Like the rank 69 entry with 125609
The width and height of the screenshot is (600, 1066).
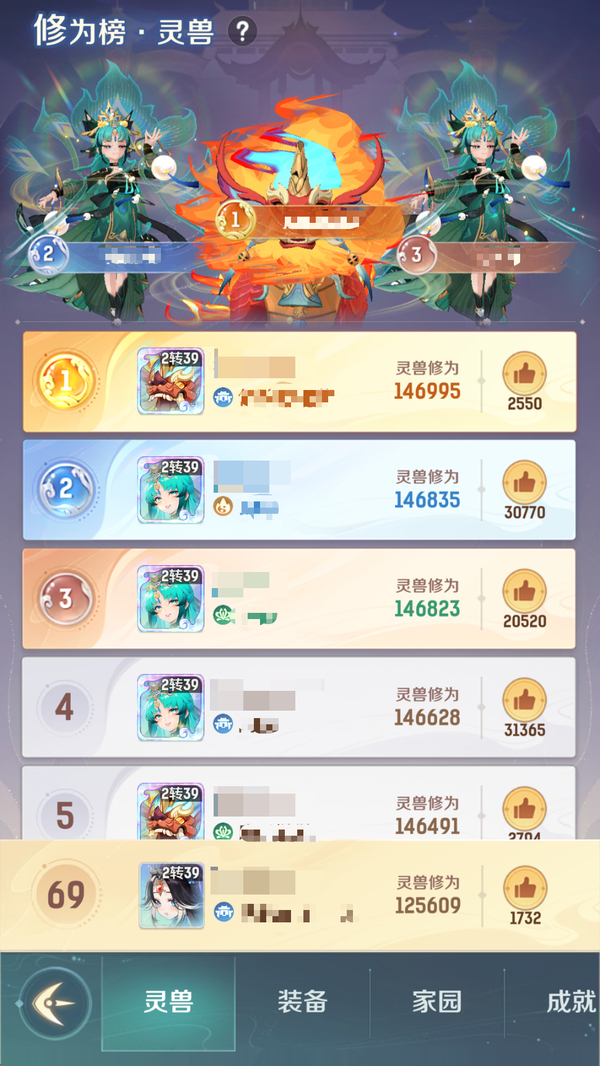524,887
